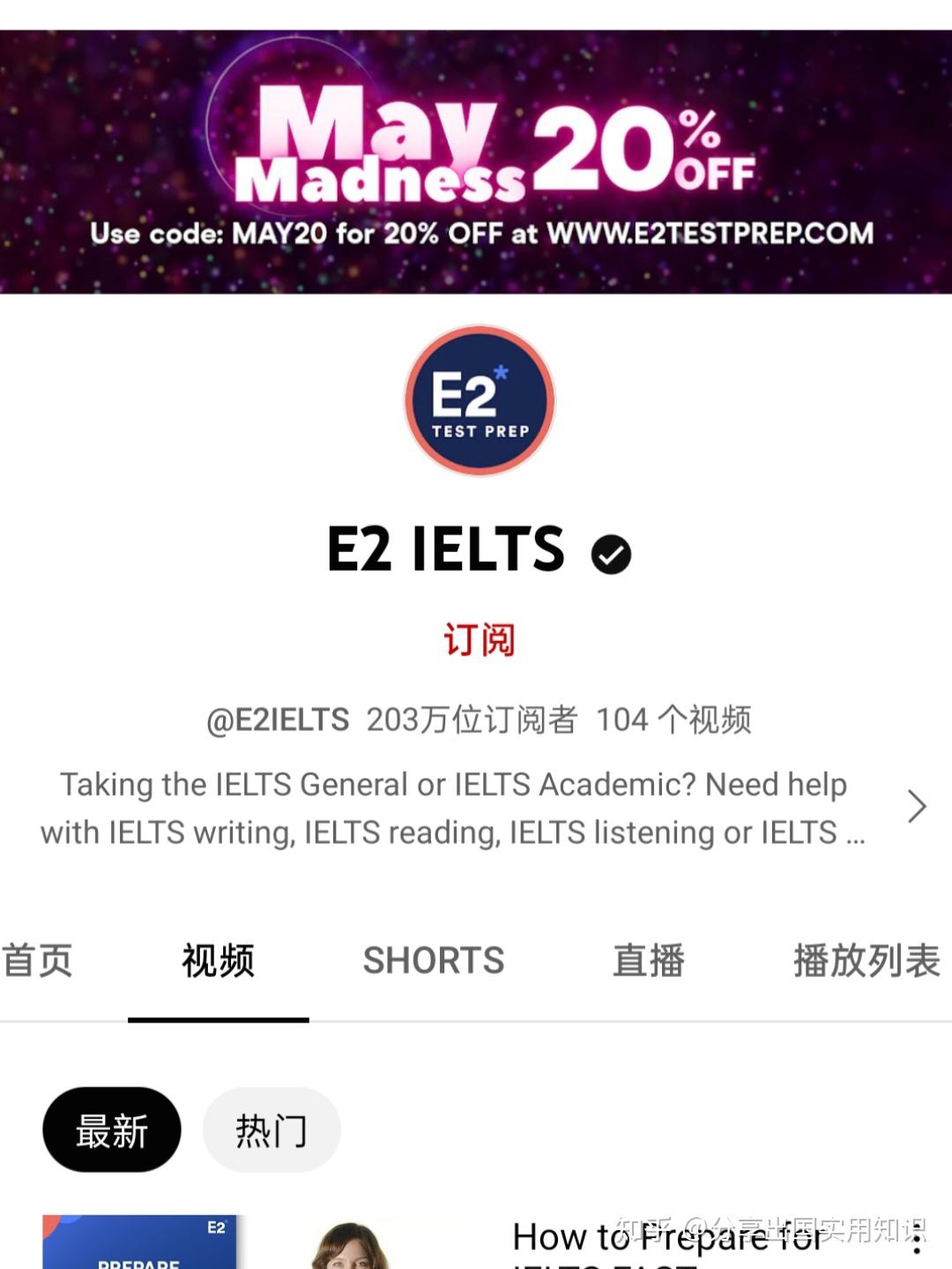Open the 直播 tab

(648, 960)
